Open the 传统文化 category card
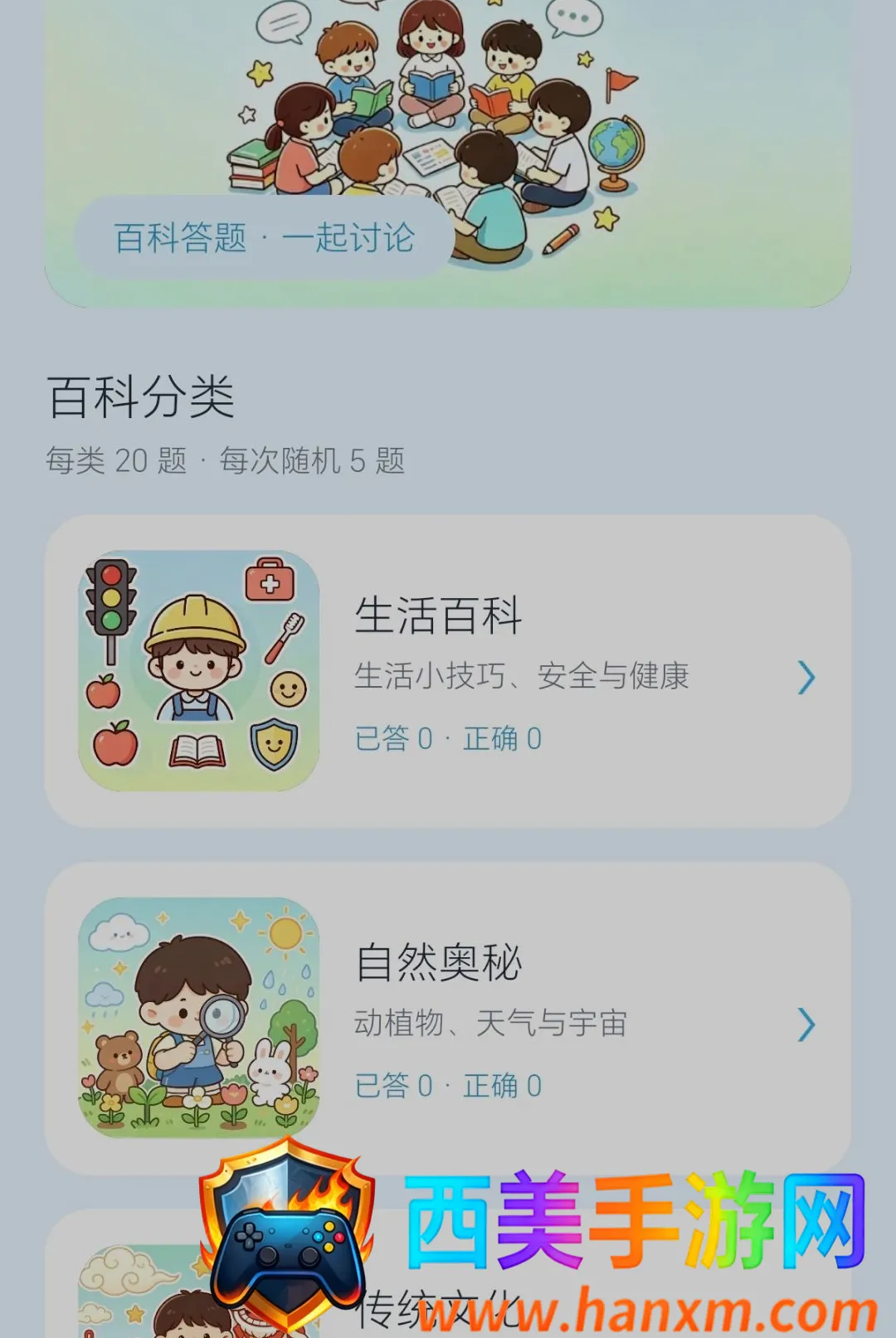The height and width of the screenshot is (1338, 896). (448, 1273)
